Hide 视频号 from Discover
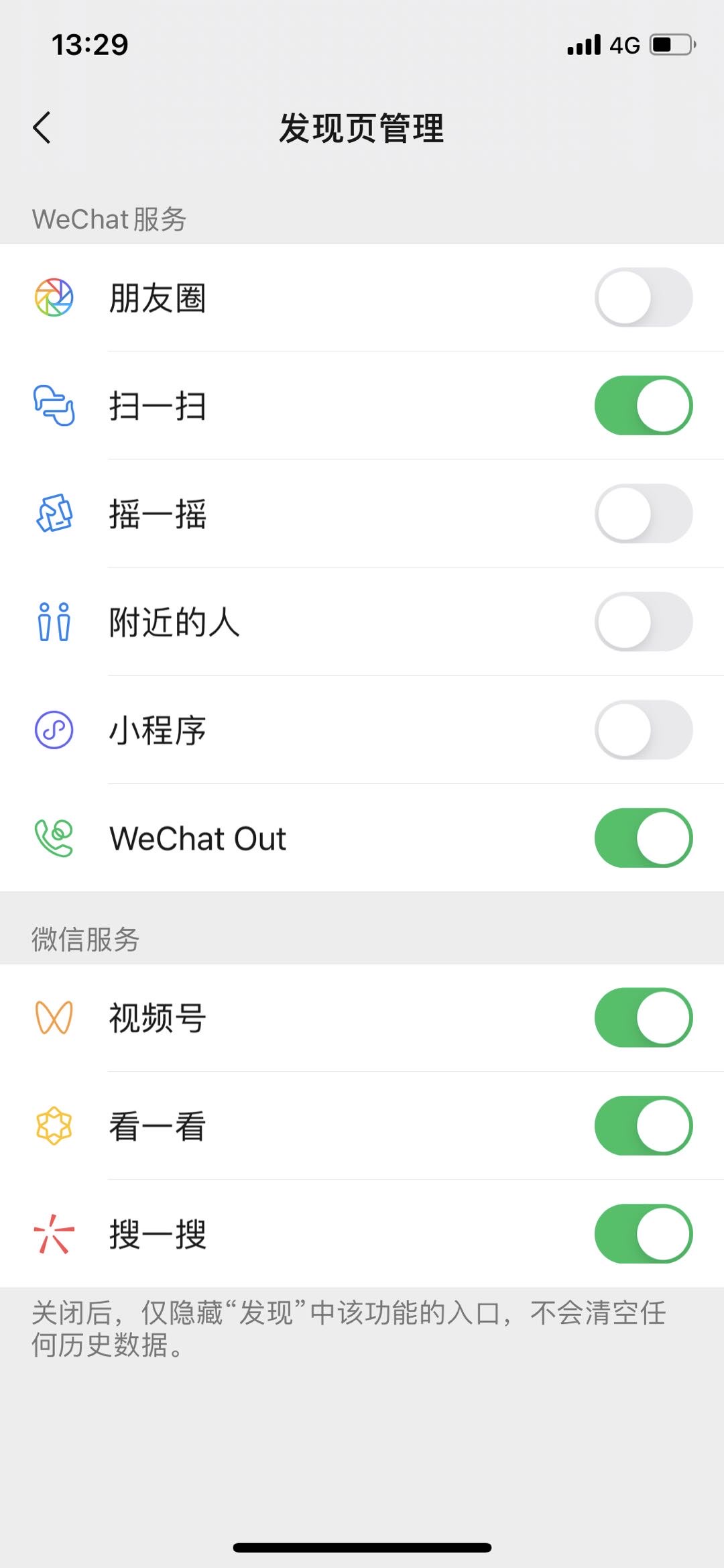 pos(643,1017)
